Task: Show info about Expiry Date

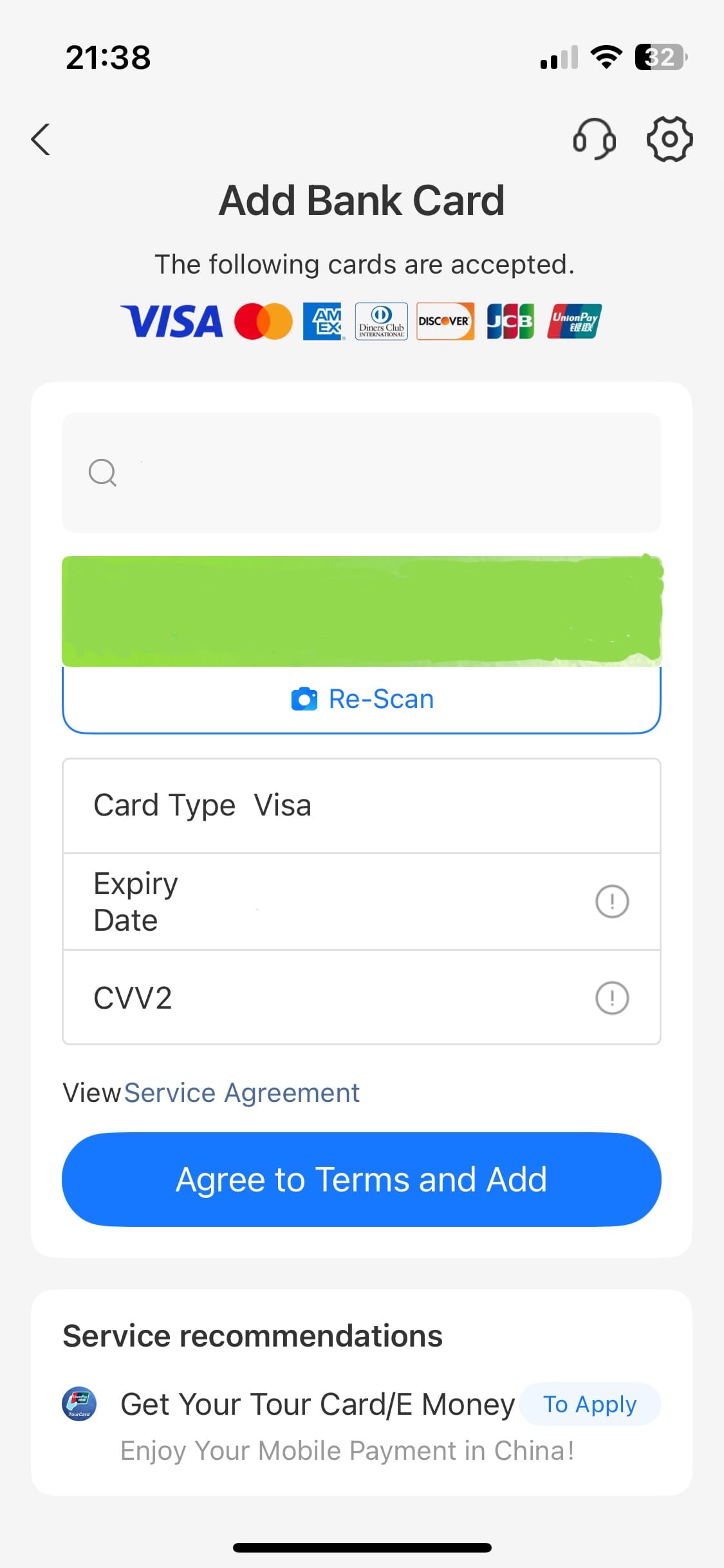Action: pos(611,901)
